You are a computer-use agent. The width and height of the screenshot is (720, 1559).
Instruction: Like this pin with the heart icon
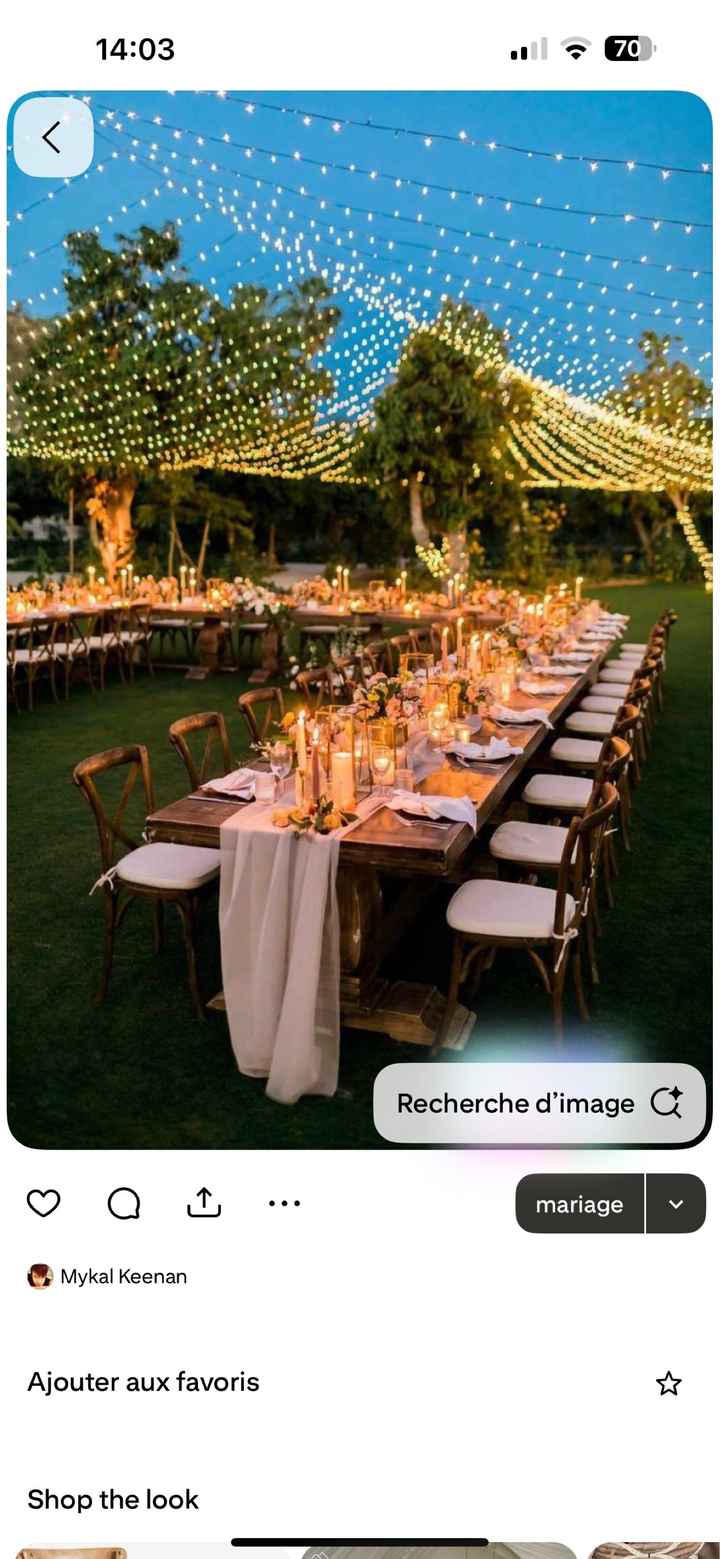pos(43,1203)
